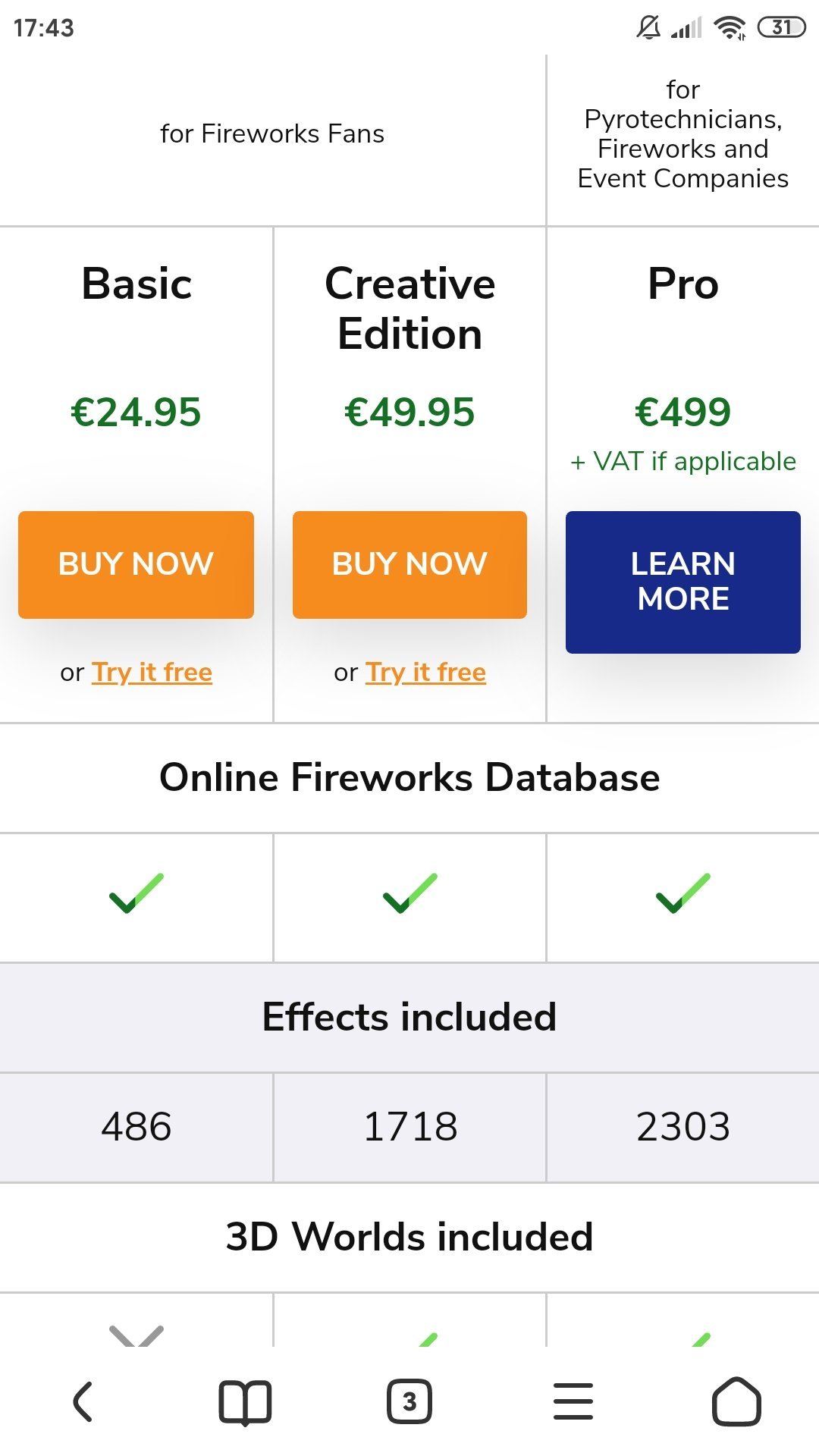The image size is (819, 1456).
Task: Open the browser bookmarks book icon
Action: [x=245, y=1401]
